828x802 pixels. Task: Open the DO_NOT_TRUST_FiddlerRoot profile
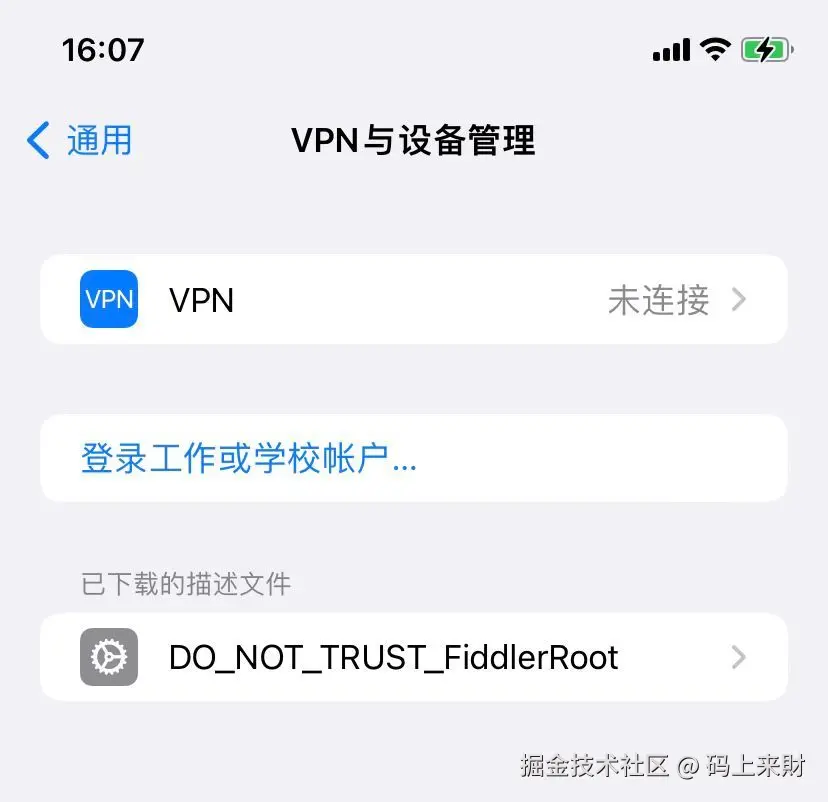413,657
